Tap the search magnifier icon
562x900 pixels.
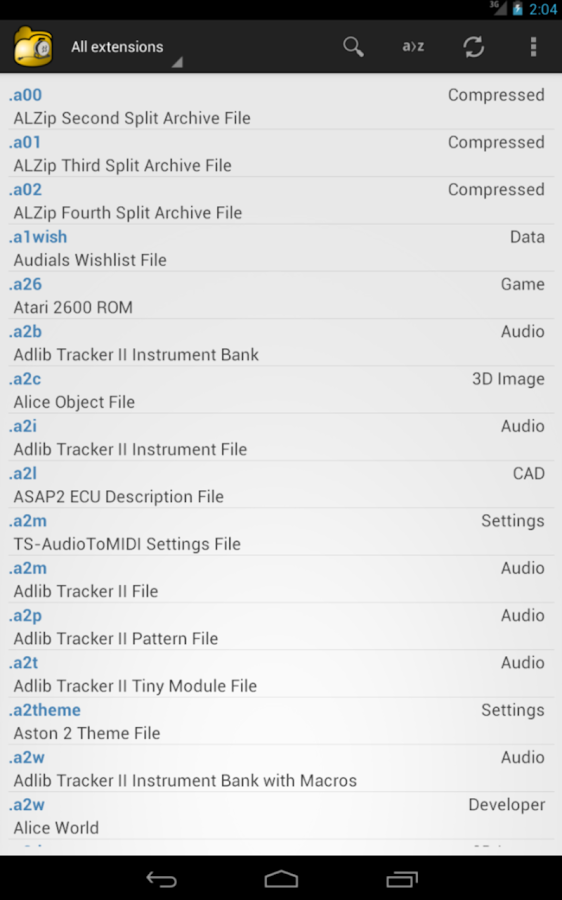pyautogui.click(x=353, y=47)
